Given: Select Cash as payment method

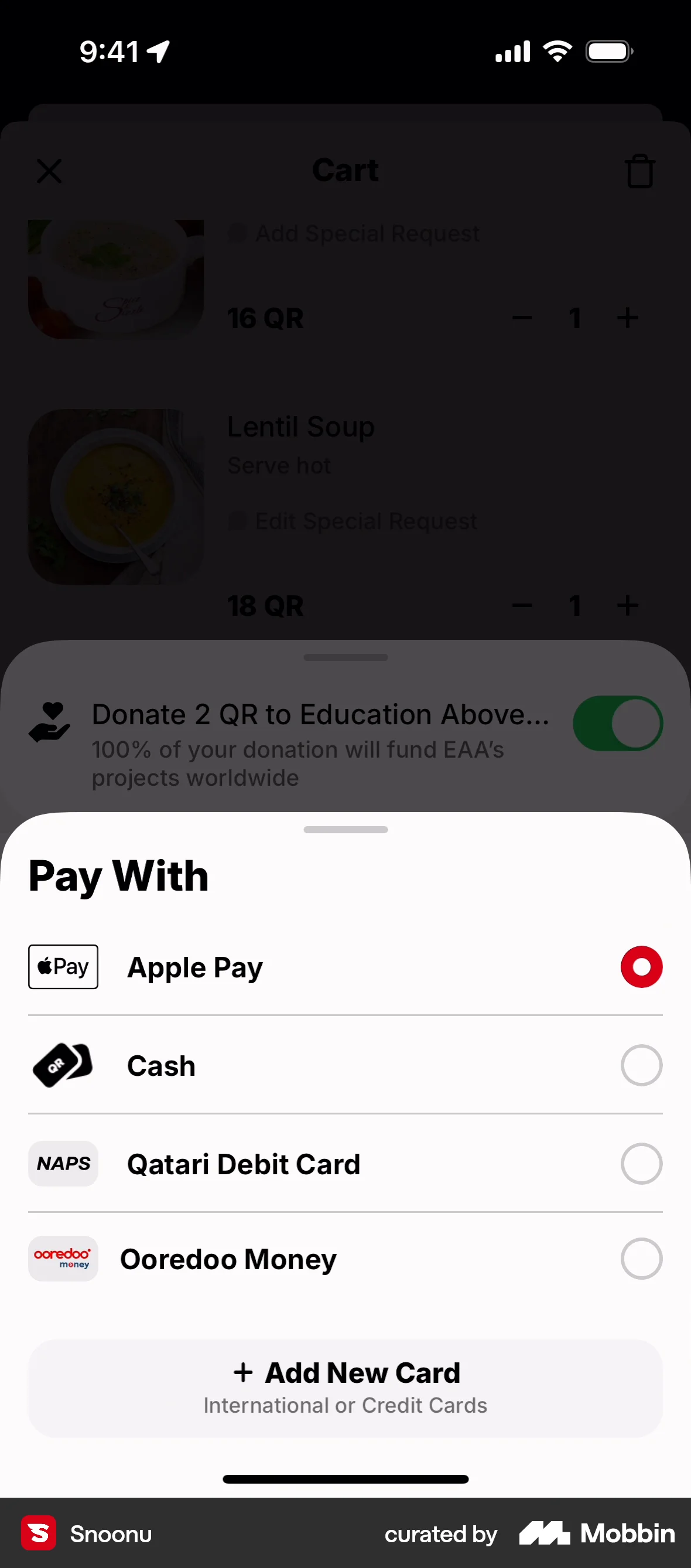Looking at the screenshot, I should [641, 1065].
